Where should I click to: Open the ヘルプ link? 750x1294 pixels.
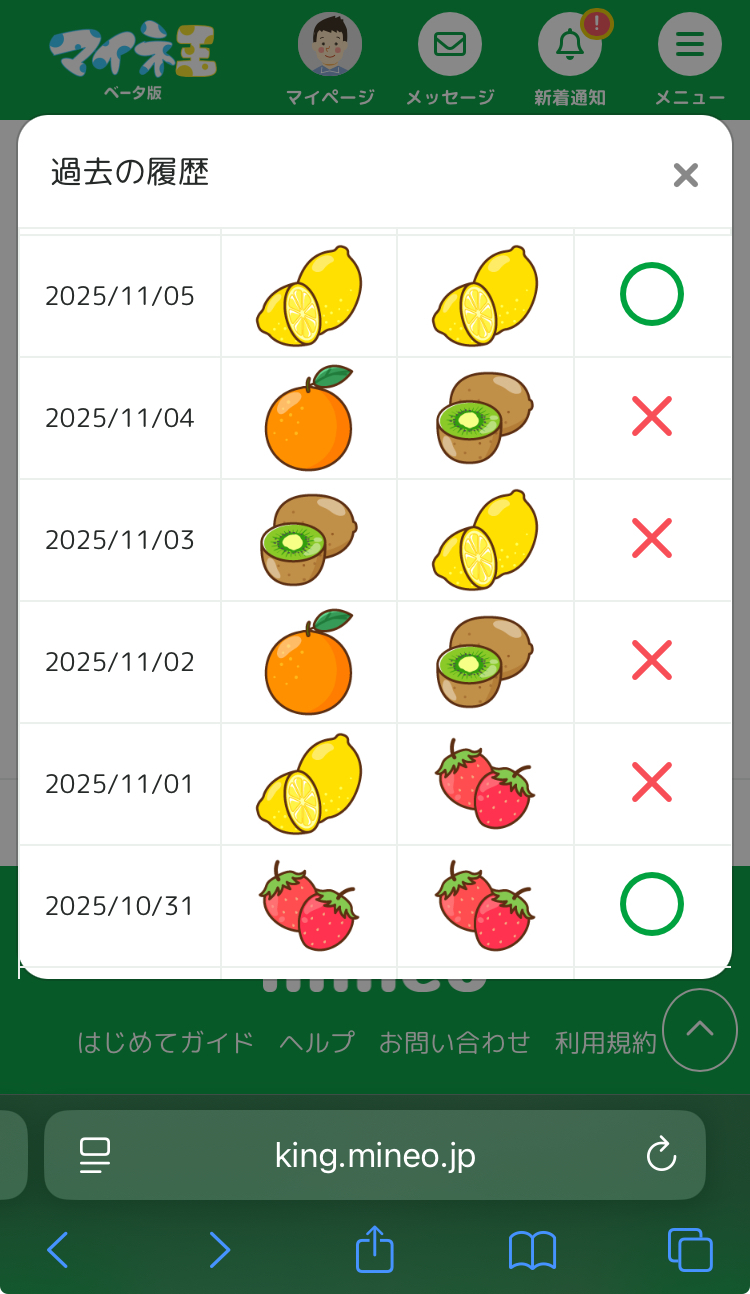point(317,1042)
